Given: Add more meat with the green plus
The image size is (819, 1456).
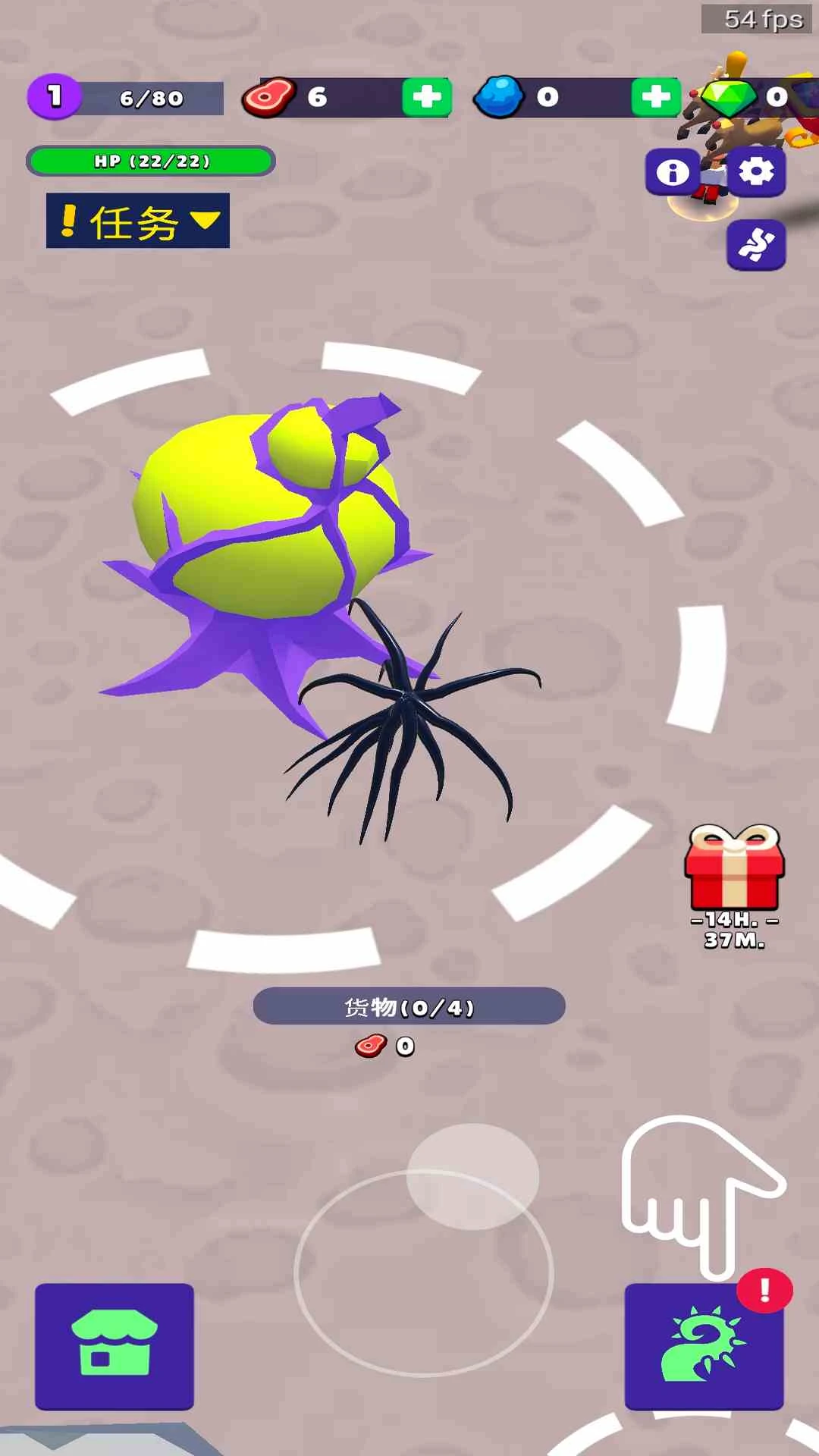Looking at the screenshot, I should (426, 97).
